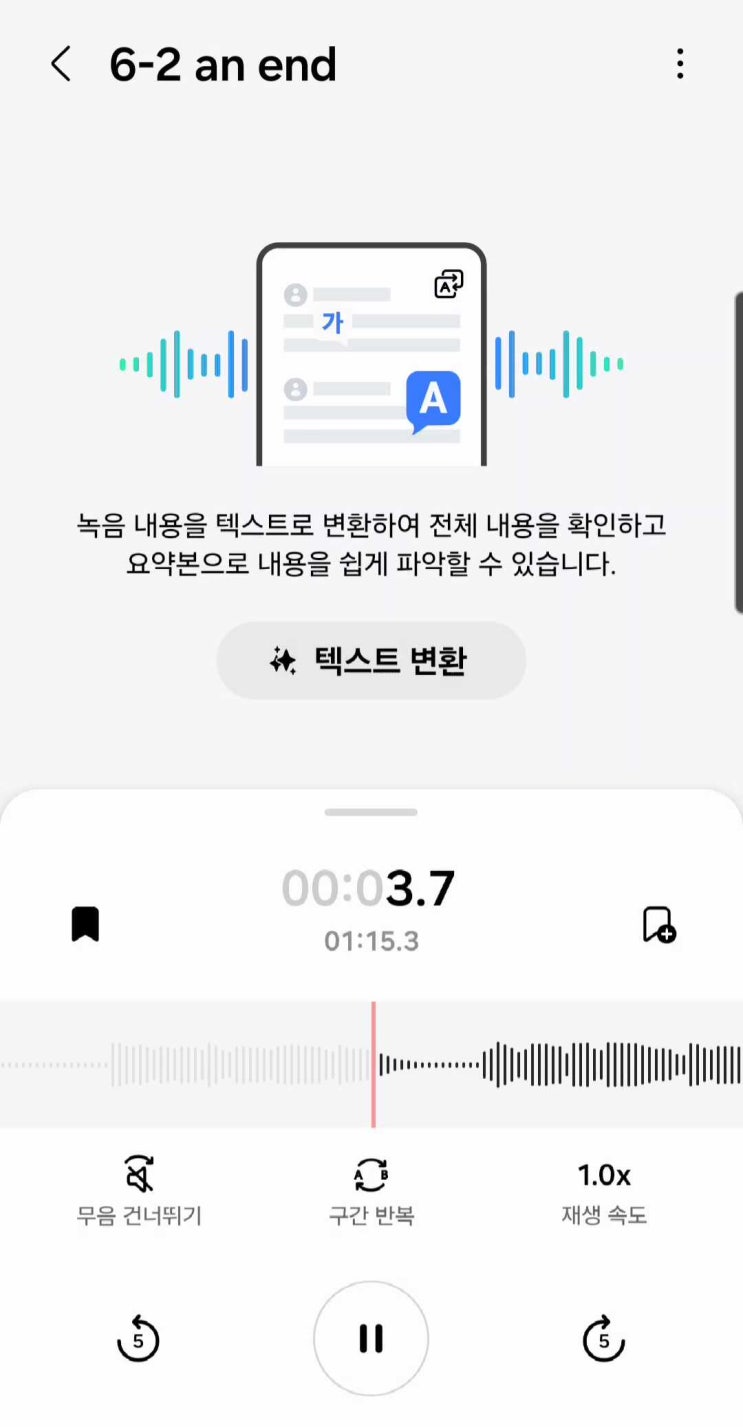Viewport: 743px width, 1427px height.
Task: View the saved bookmarks list
Action: pyautogui.click(x=86, y=924)
